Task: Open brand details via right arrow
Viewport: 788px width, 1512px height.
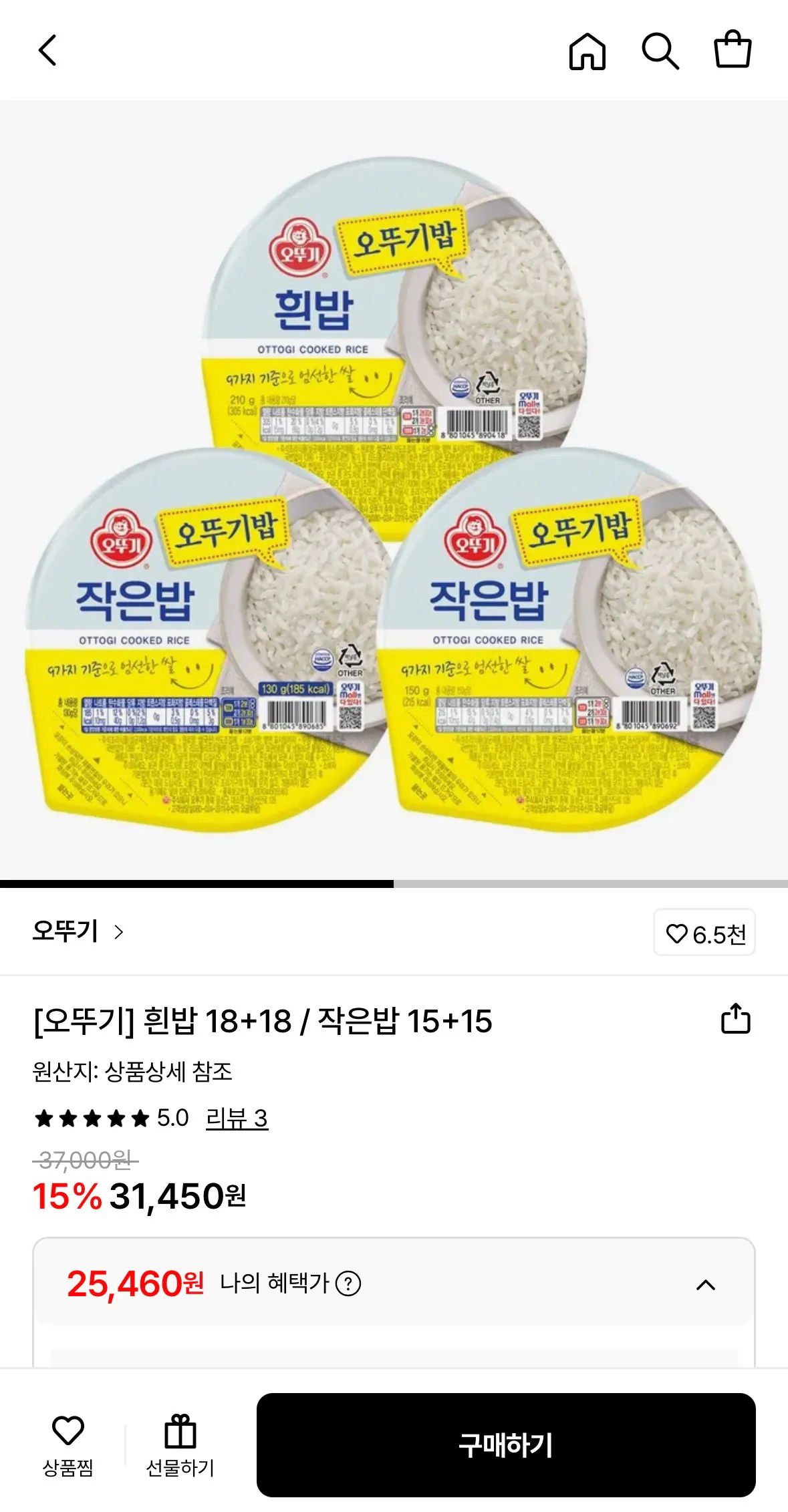Action: [x=120, y=934]
